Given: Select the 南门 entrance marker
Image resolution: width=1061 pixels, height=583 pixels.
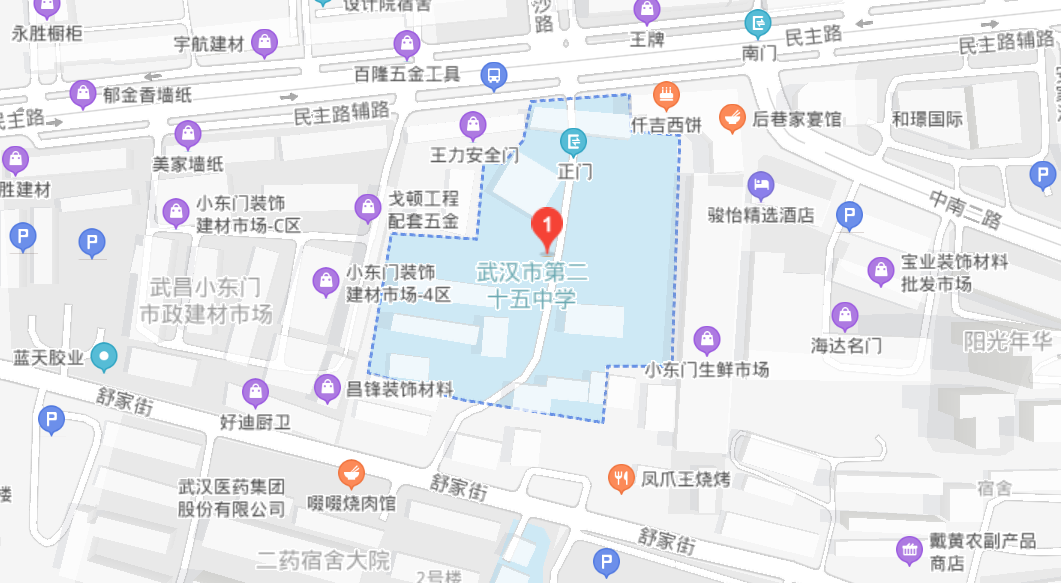Looking at the screenshot, I should [x=759, y=22].
